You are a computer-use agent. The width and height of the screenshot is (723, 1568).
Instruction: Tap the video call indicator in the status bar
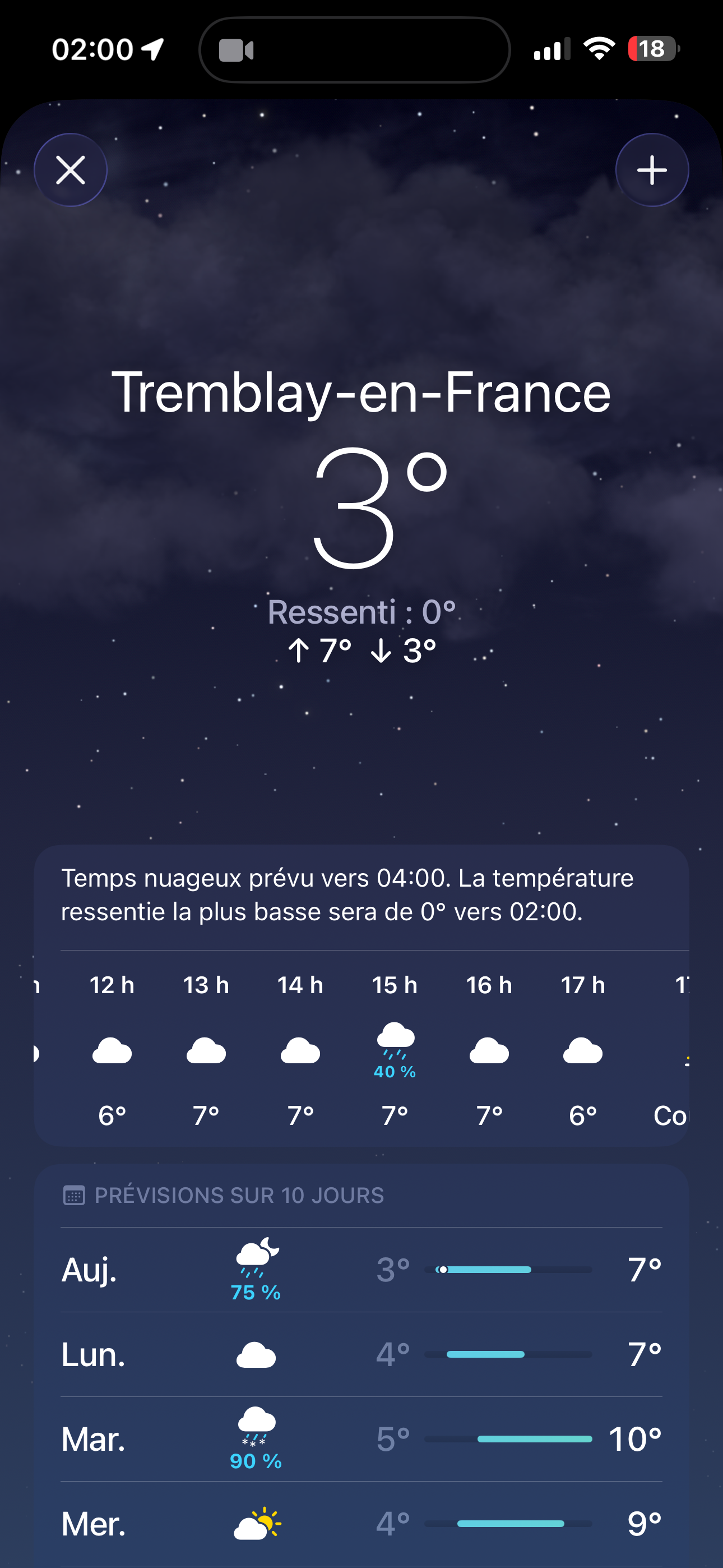pos(236,50)
